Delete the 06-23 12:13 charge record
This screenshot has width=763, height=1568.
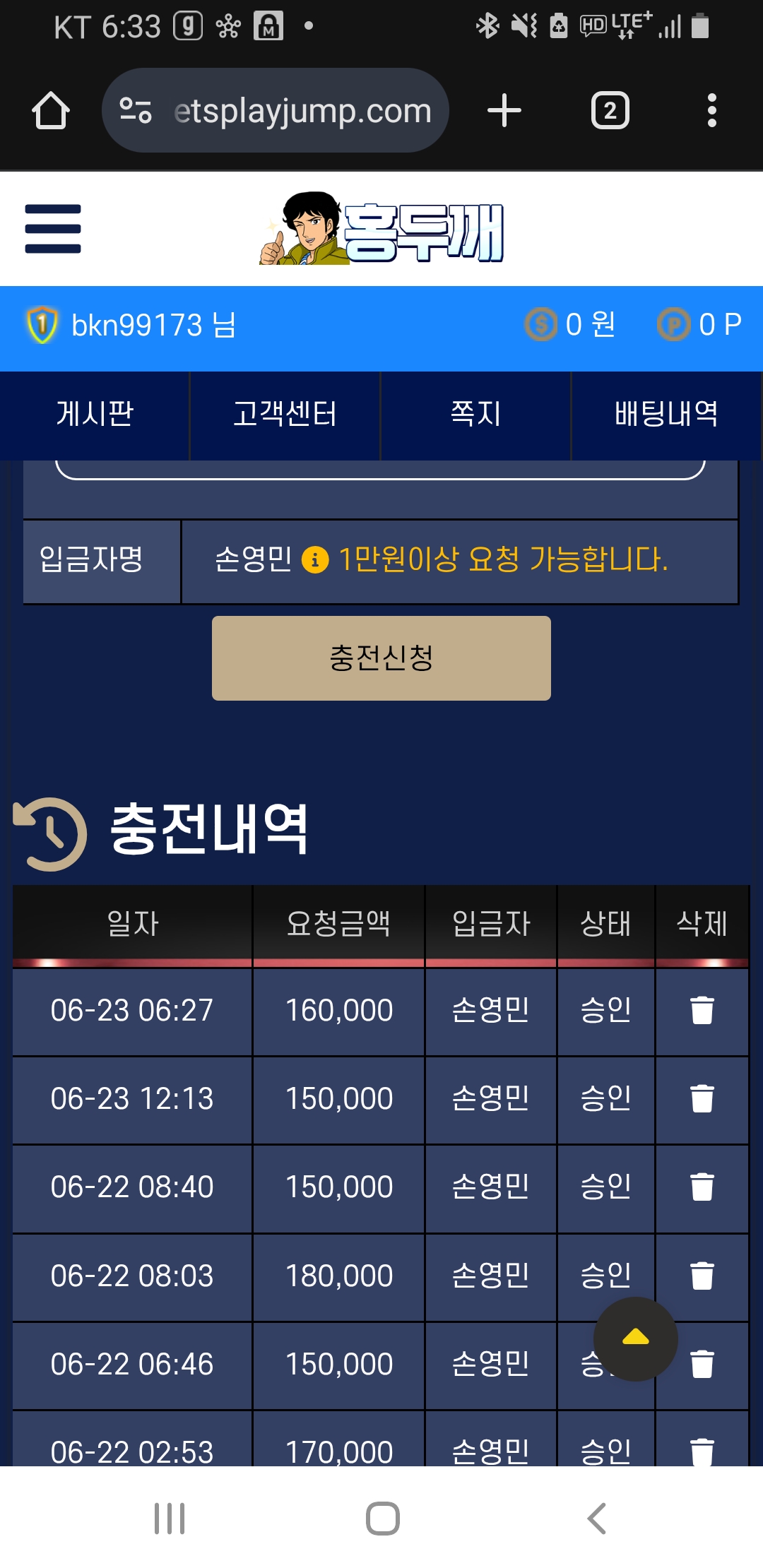click(x=702, y=1098)
